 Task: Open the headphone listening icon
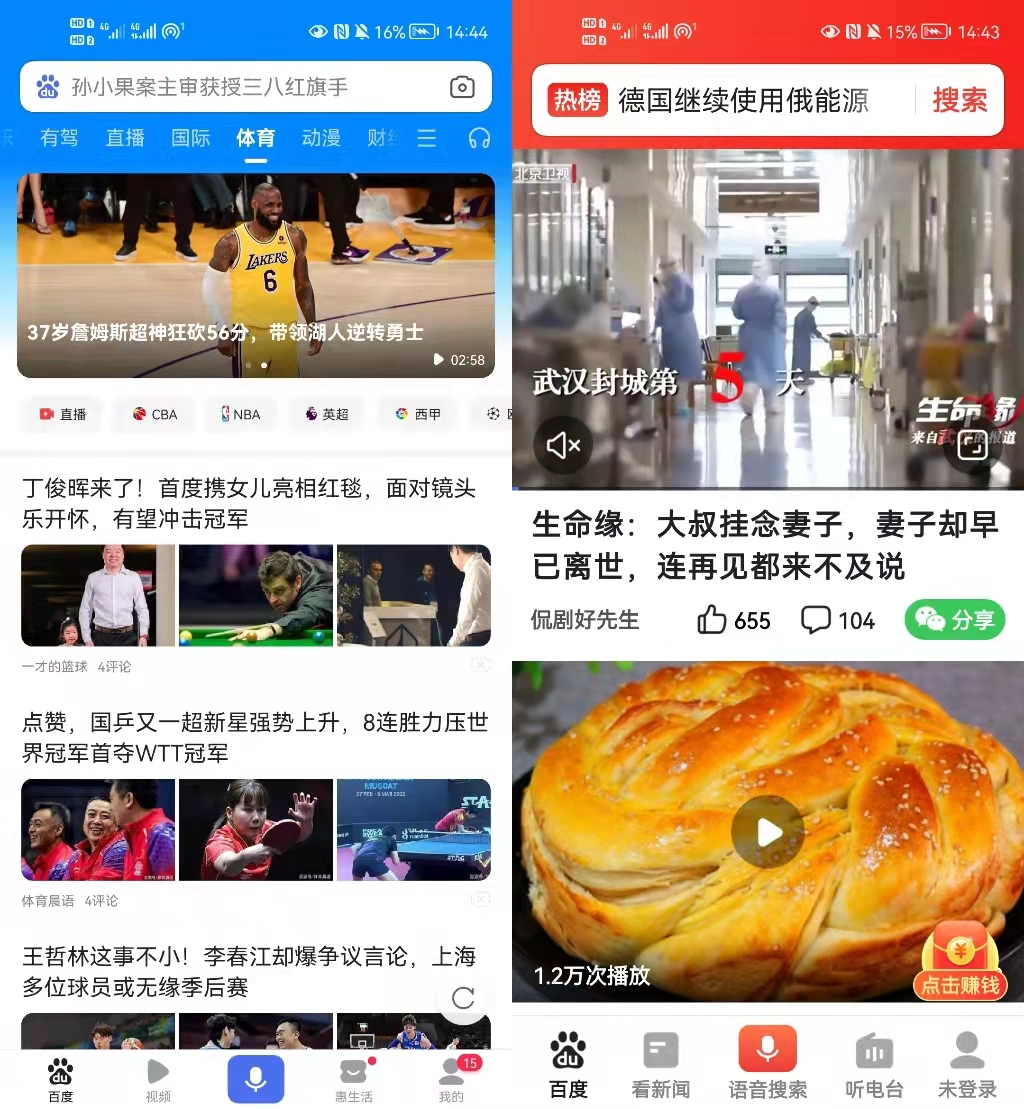[x=480, y=138]
